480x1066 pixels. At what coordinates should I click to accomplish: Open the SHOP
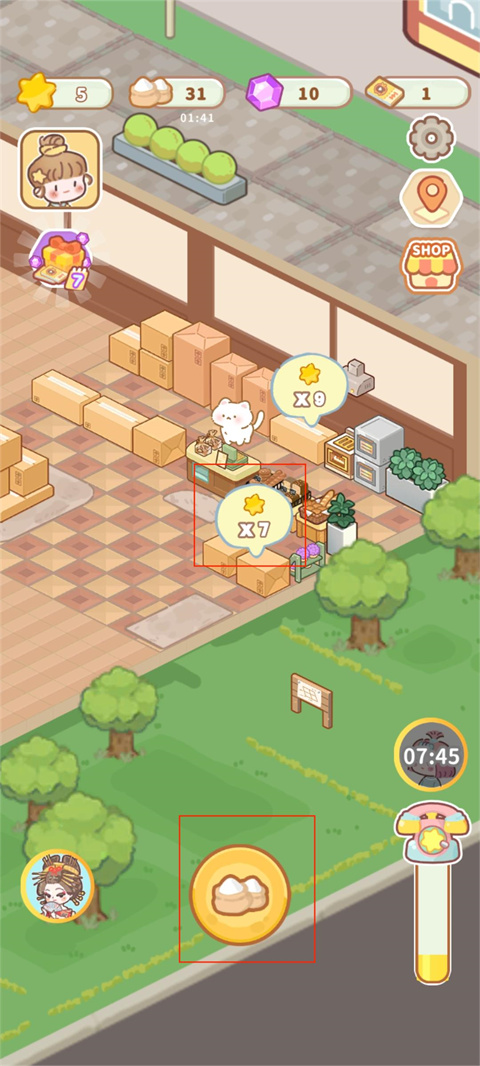431,265
